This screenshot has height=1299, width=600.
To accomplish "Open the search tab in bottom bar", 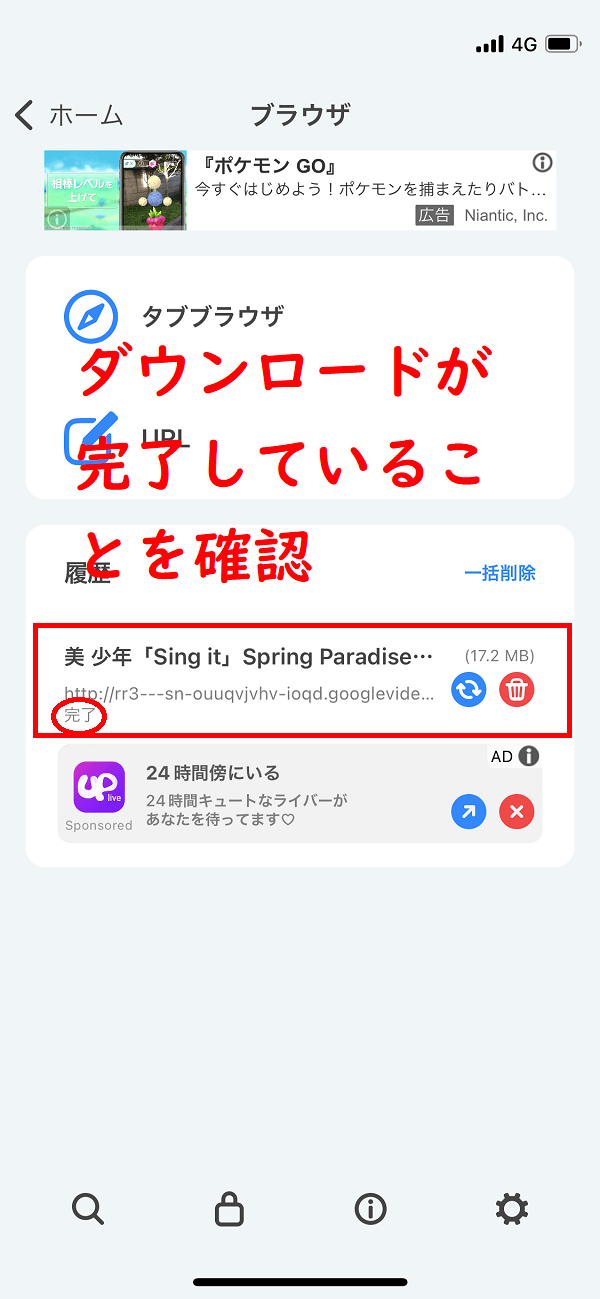I will [x=88, y=1210].
